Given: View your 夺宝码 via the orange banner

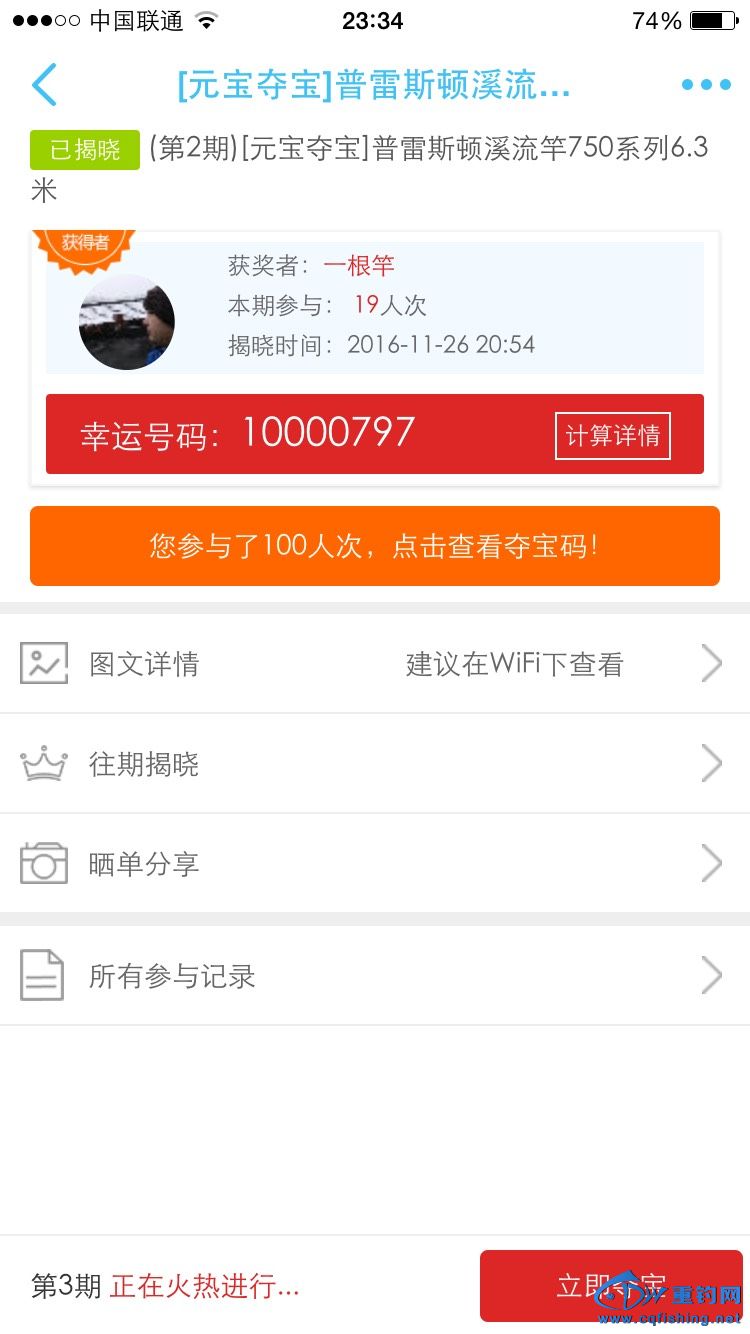Looking at the screenshot, I should (375, 546).
